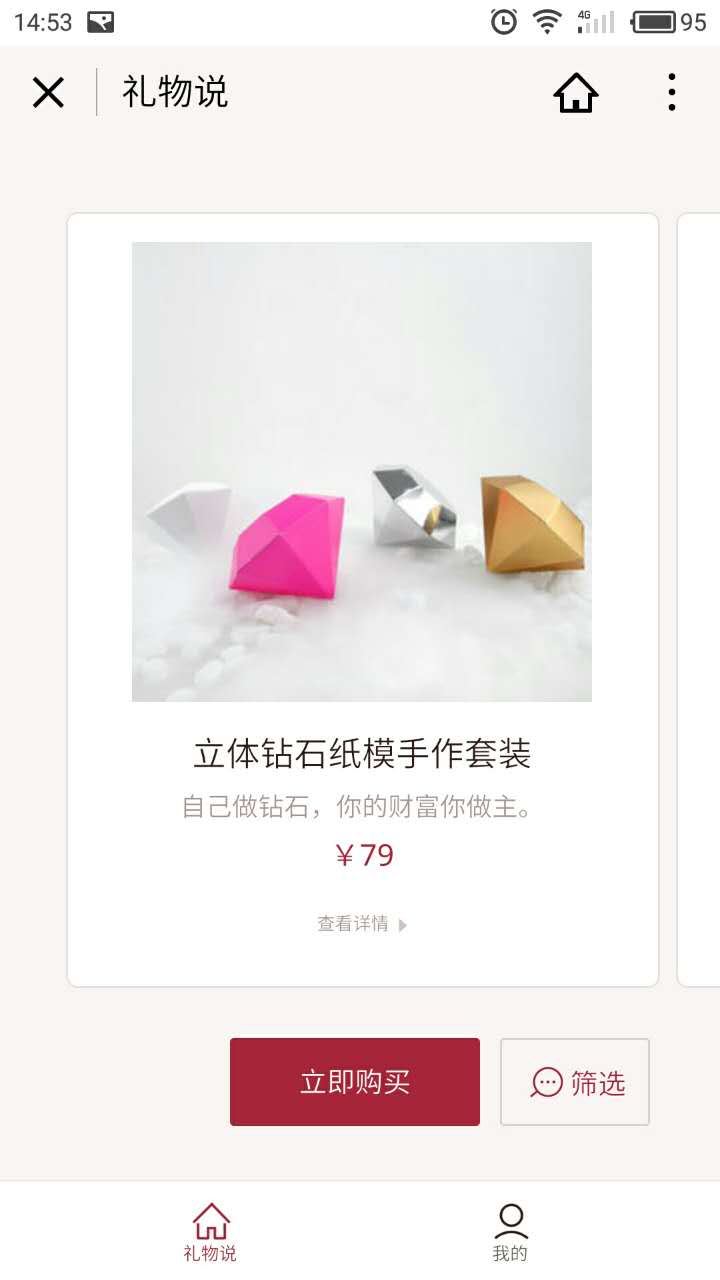Switch to the 礼物说 tab

pyautogui.click(x=210, y=1232)
